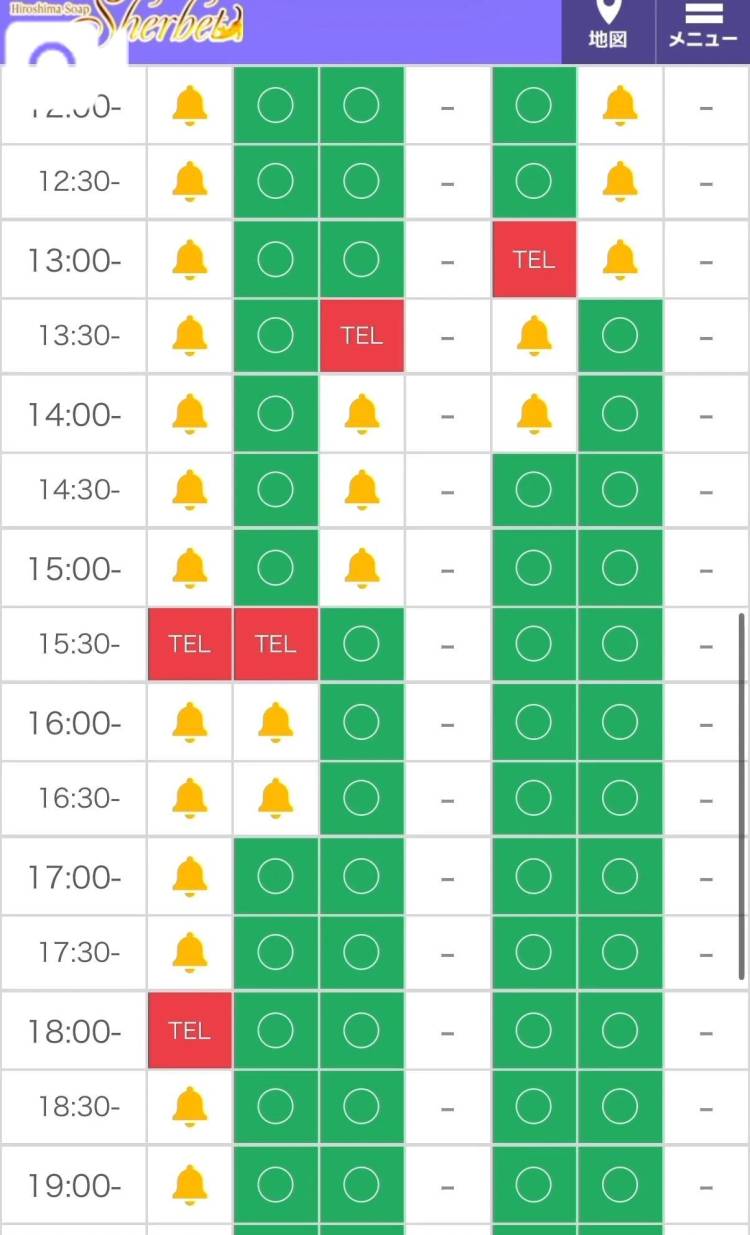Viewport: 750px width, 1235px height.
Task: Tap the TEL cell in the 18:00 row
Action: pos(190,1030)
